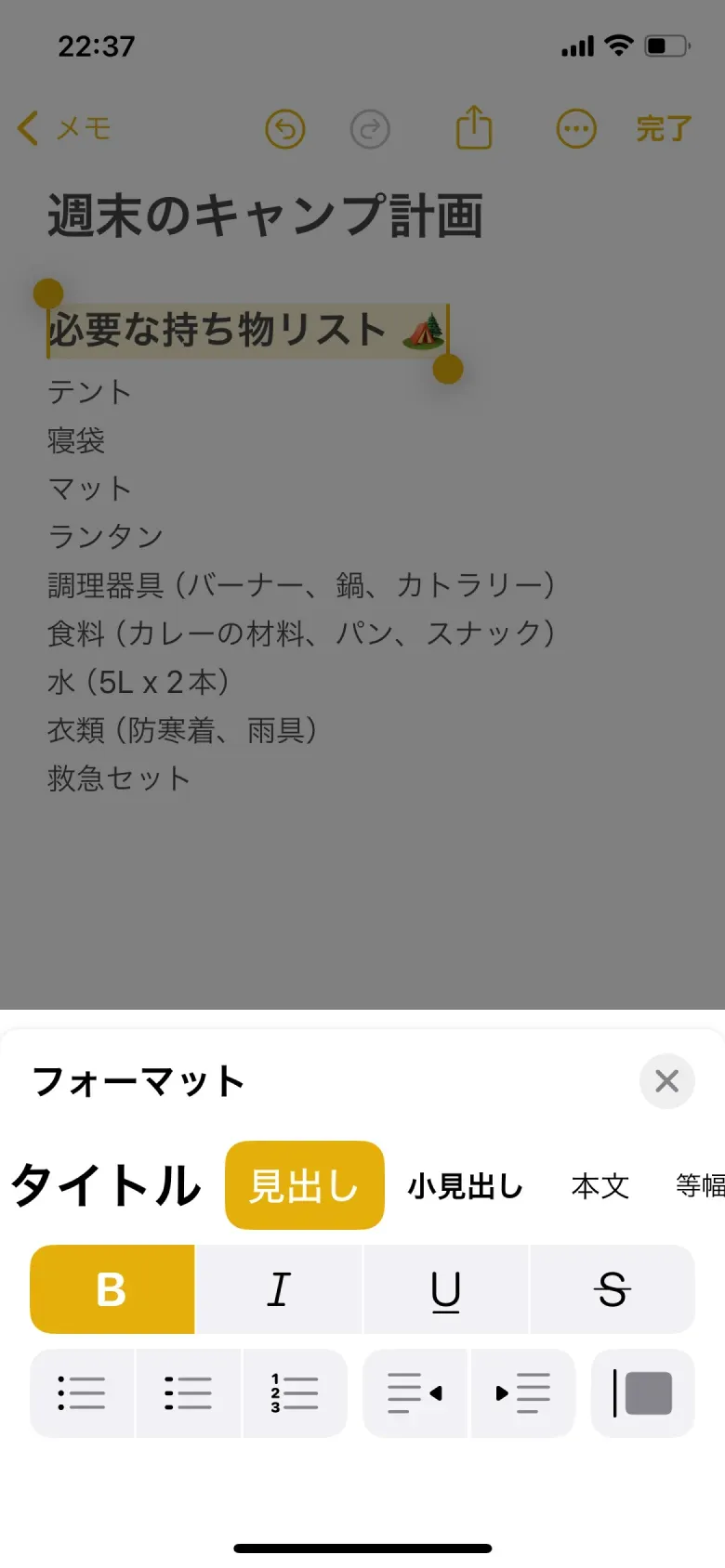Screen dimensions: 725x1568
Task: Tap 完了 to finish editing
Action: tap(663, 129)
